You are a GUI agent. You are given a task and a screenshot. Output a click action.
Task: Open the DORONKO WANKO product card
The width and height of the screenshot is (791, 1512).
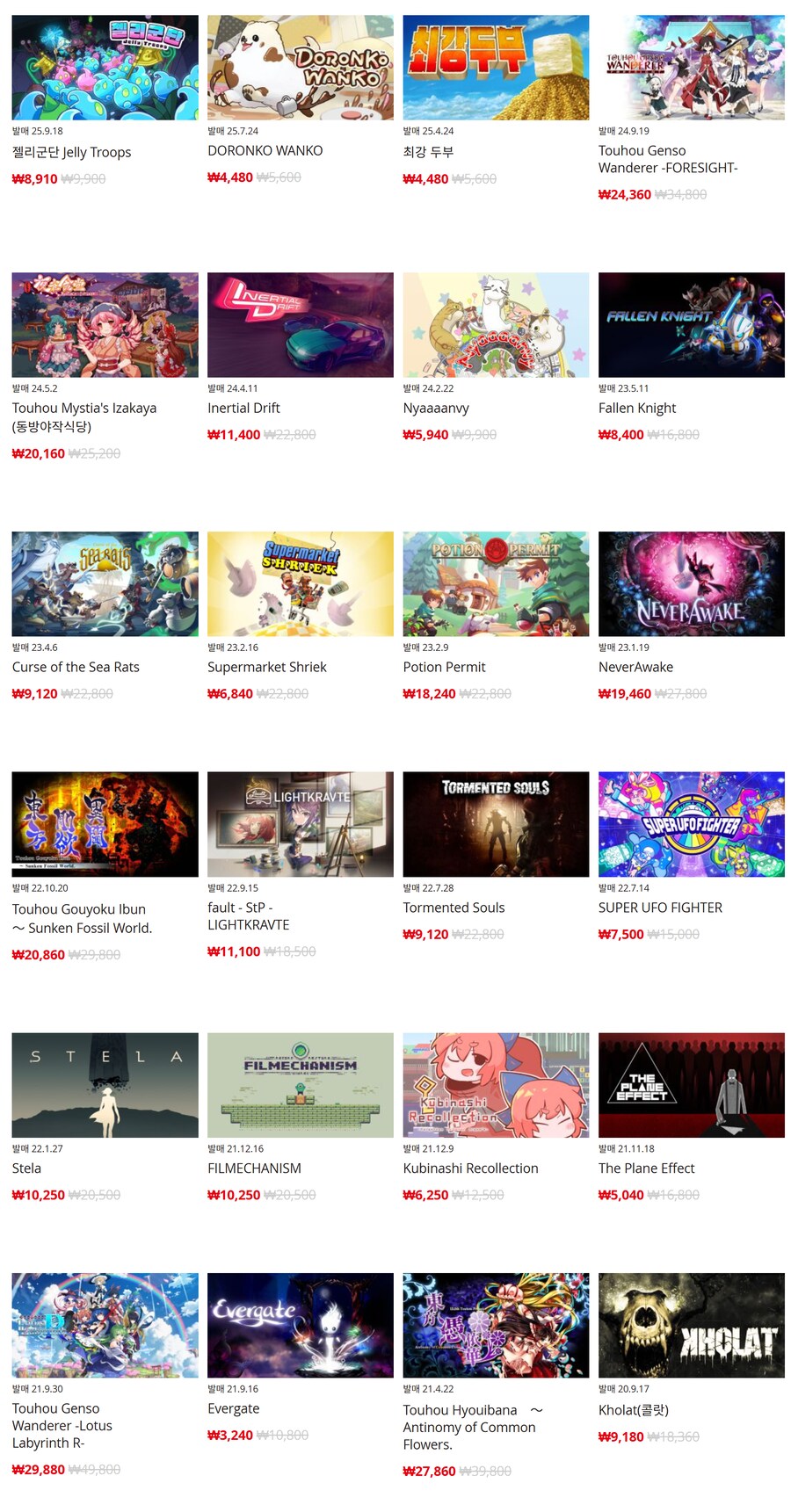pyautogui.click(x=300, y=68)
